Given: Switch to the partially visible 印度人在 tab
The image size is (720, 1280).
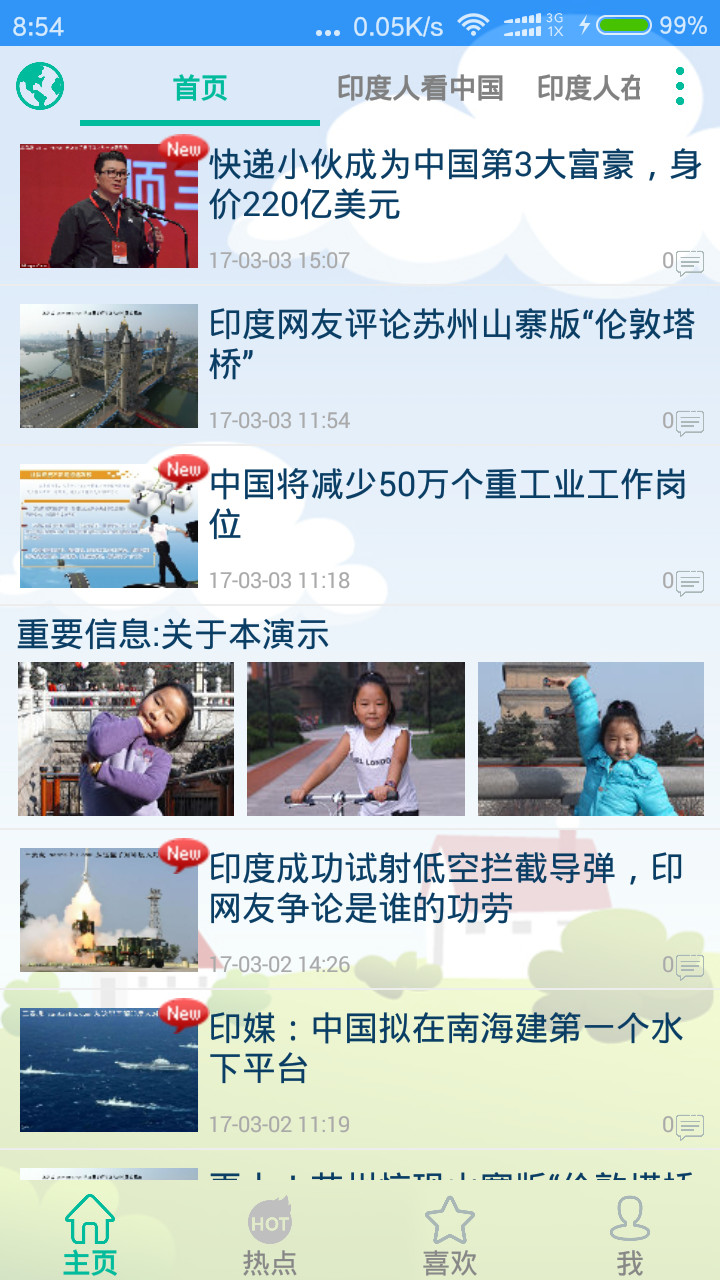Looking at the screenshot, I should click(x=588, y=88).
